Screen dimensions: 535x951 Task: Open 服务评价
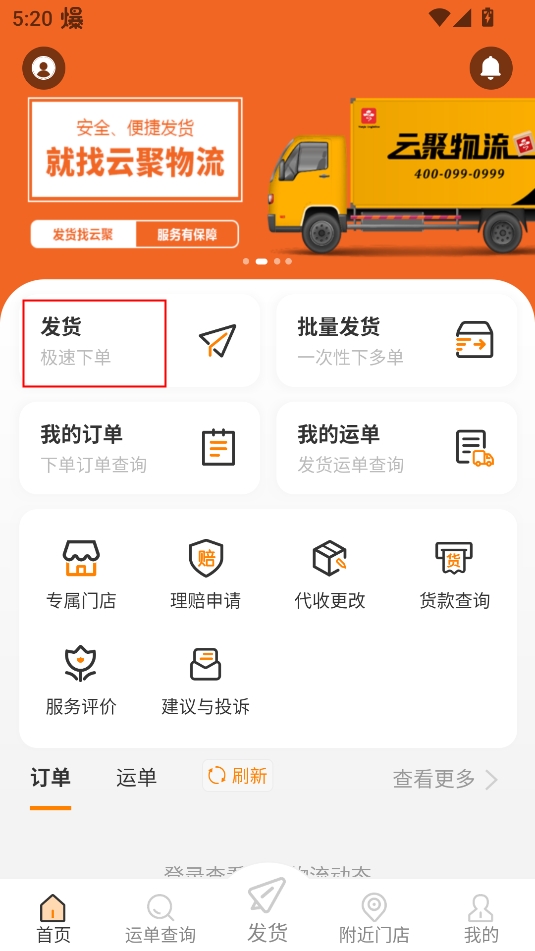click(81, 680)
